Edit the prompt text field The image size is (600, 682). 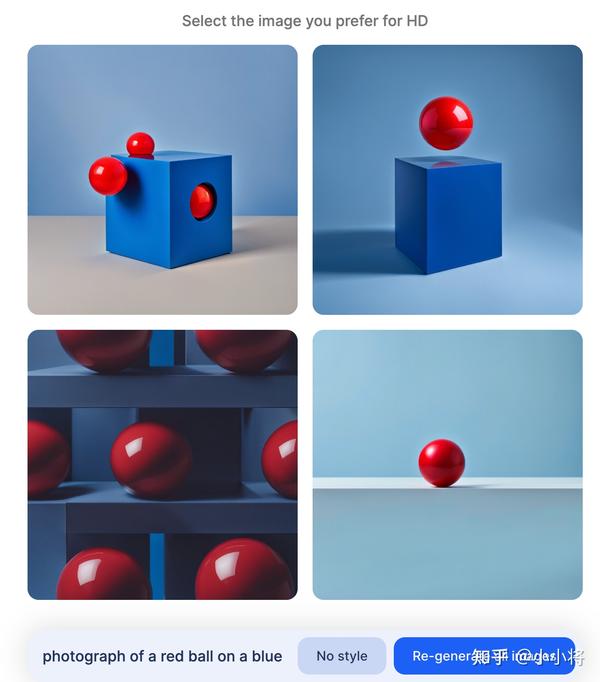162,656
